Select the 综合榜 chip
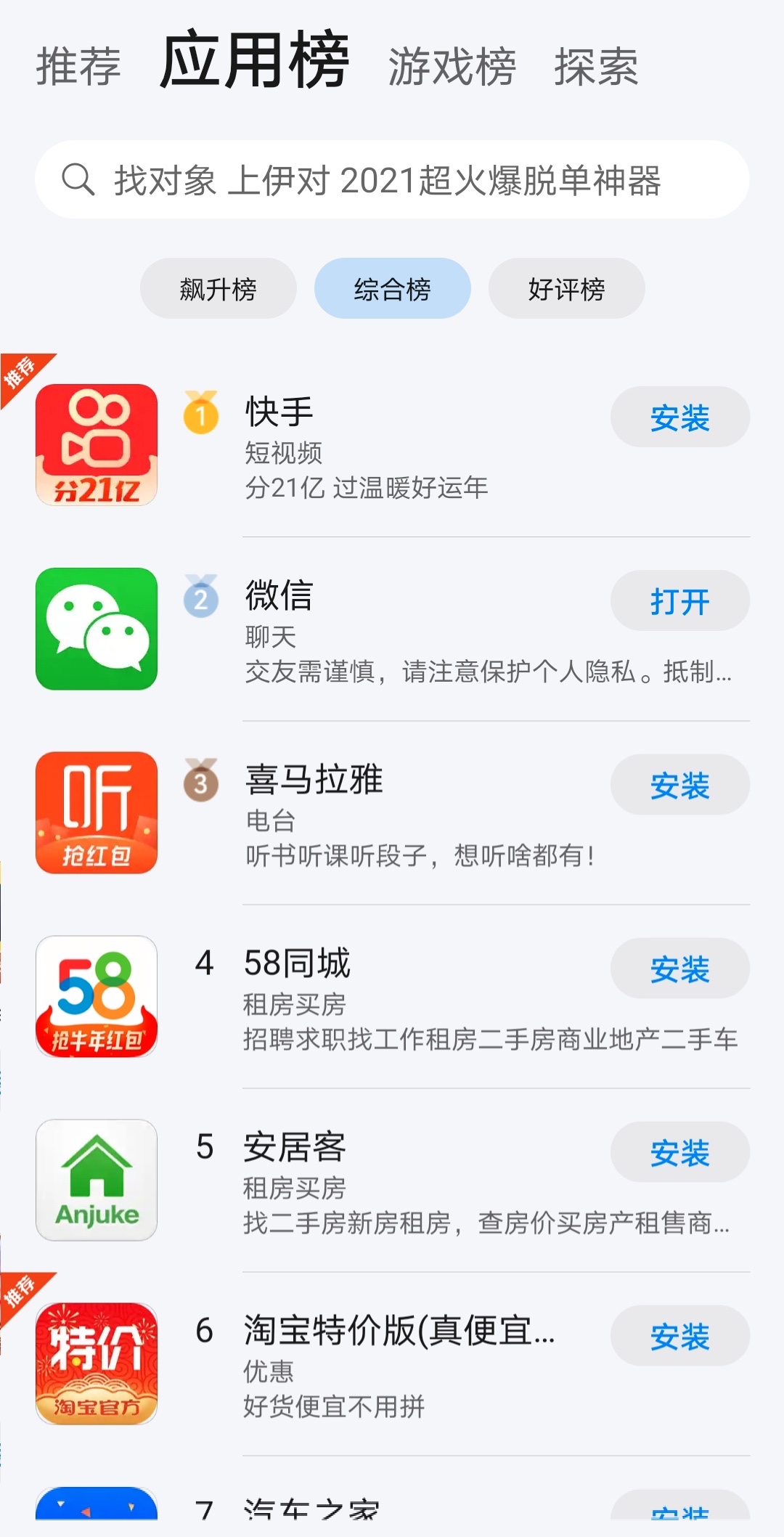The image size is (784, 1537). (392, 289)
